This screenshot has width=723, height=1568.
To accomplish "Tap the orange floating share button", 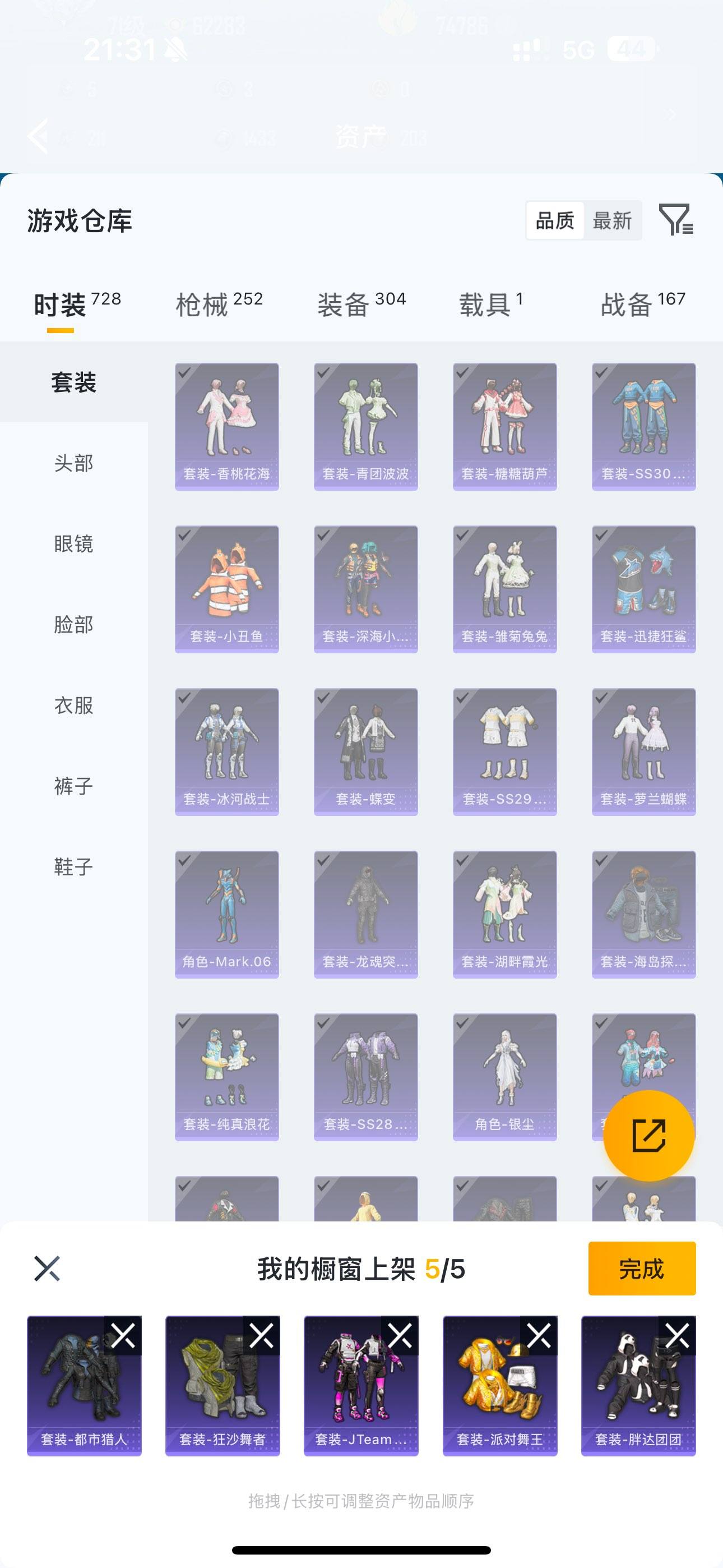I will 648,1135.
